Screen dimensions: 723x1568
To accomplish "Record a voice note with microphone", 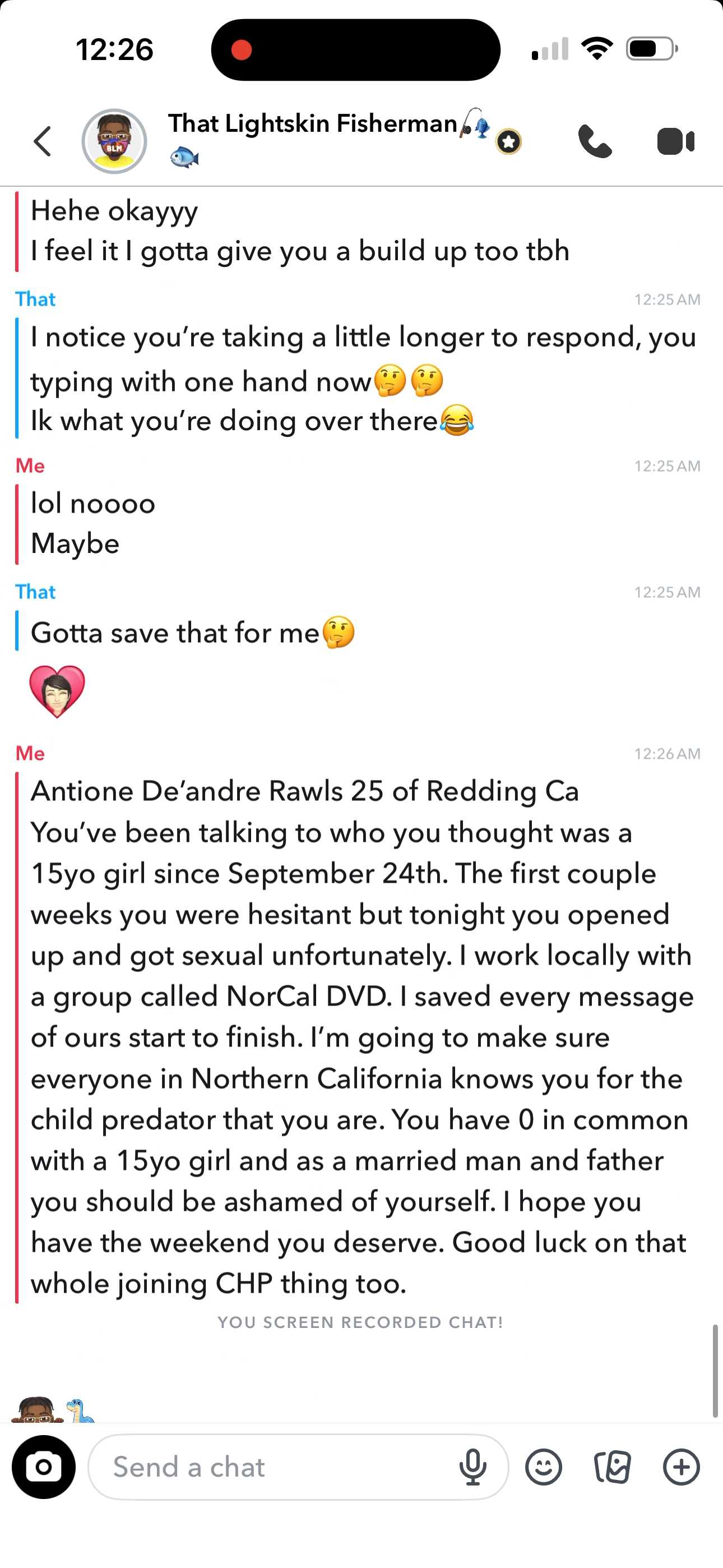I will tap(473, 1467).
